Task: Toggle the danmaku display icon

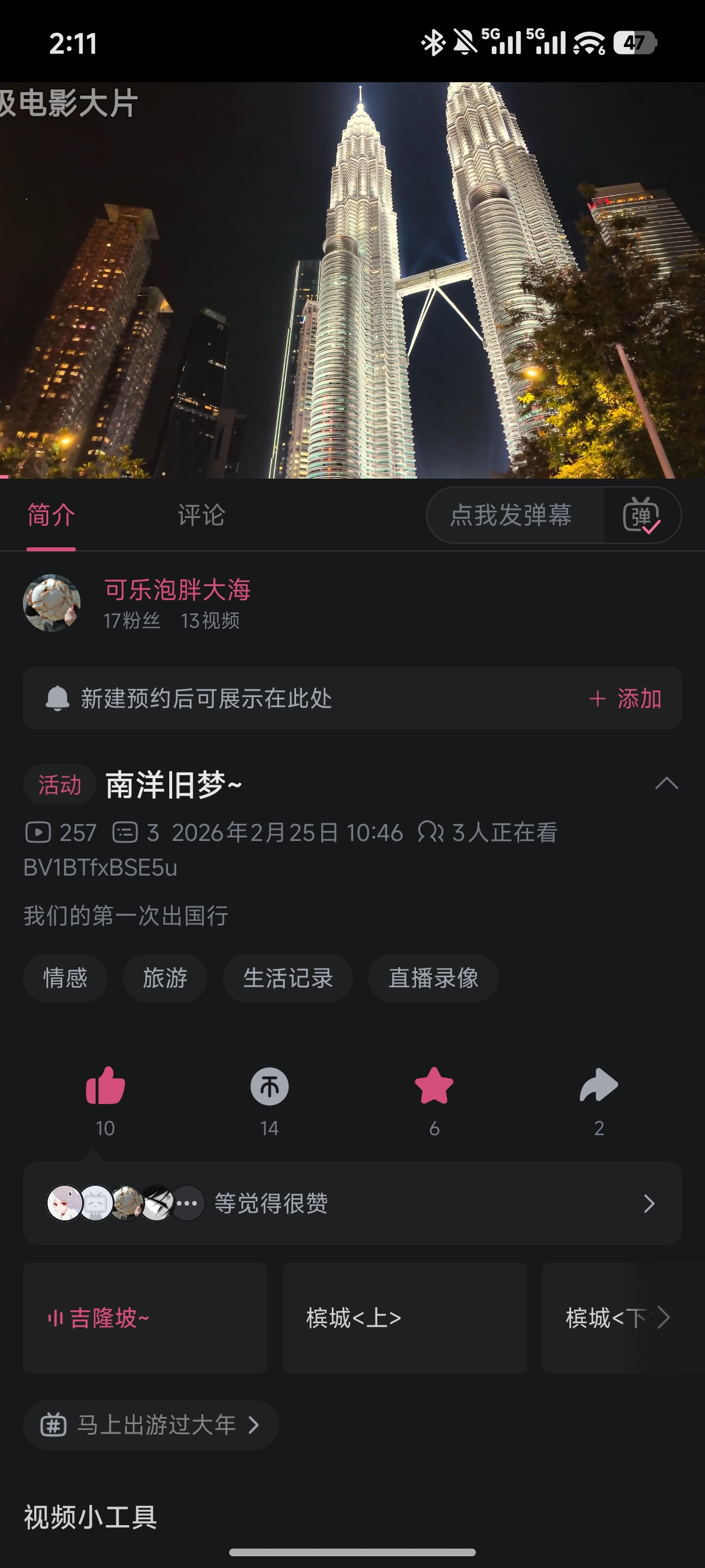Action: pos(642,515)
